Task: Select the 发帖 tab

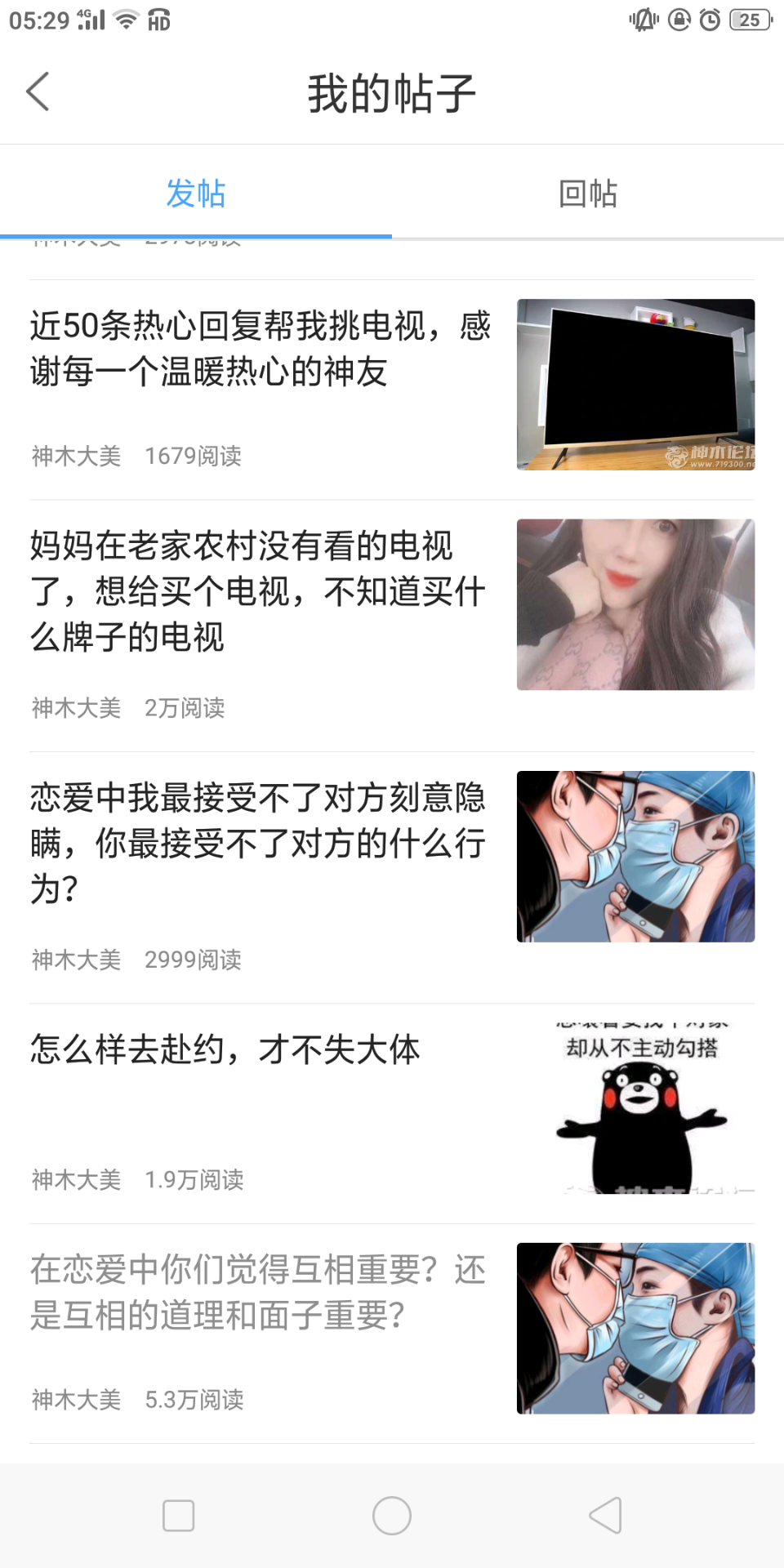Action: pos(195,194)
